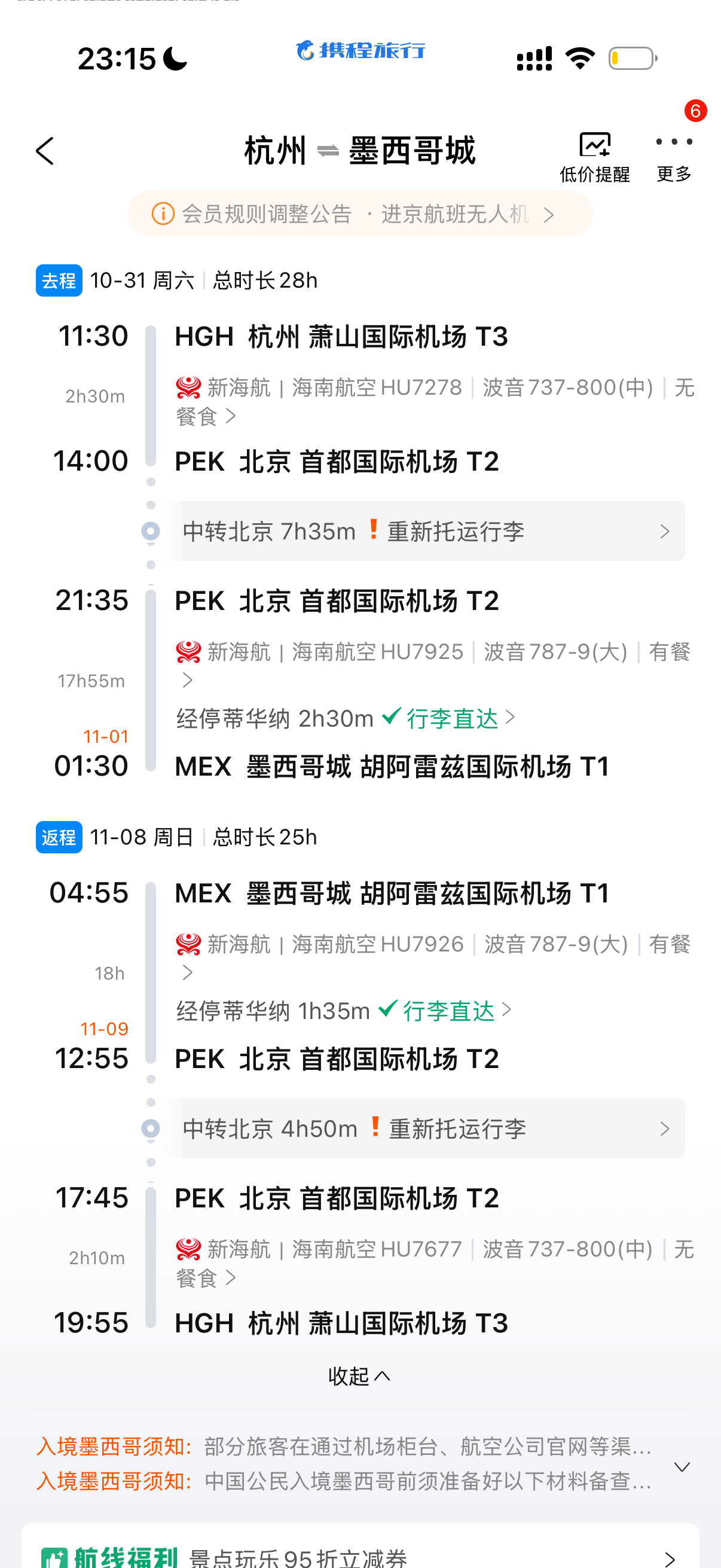Open the 更多 overflow menu
This screenshot has height=1568, width=721.
pos(674,158)
